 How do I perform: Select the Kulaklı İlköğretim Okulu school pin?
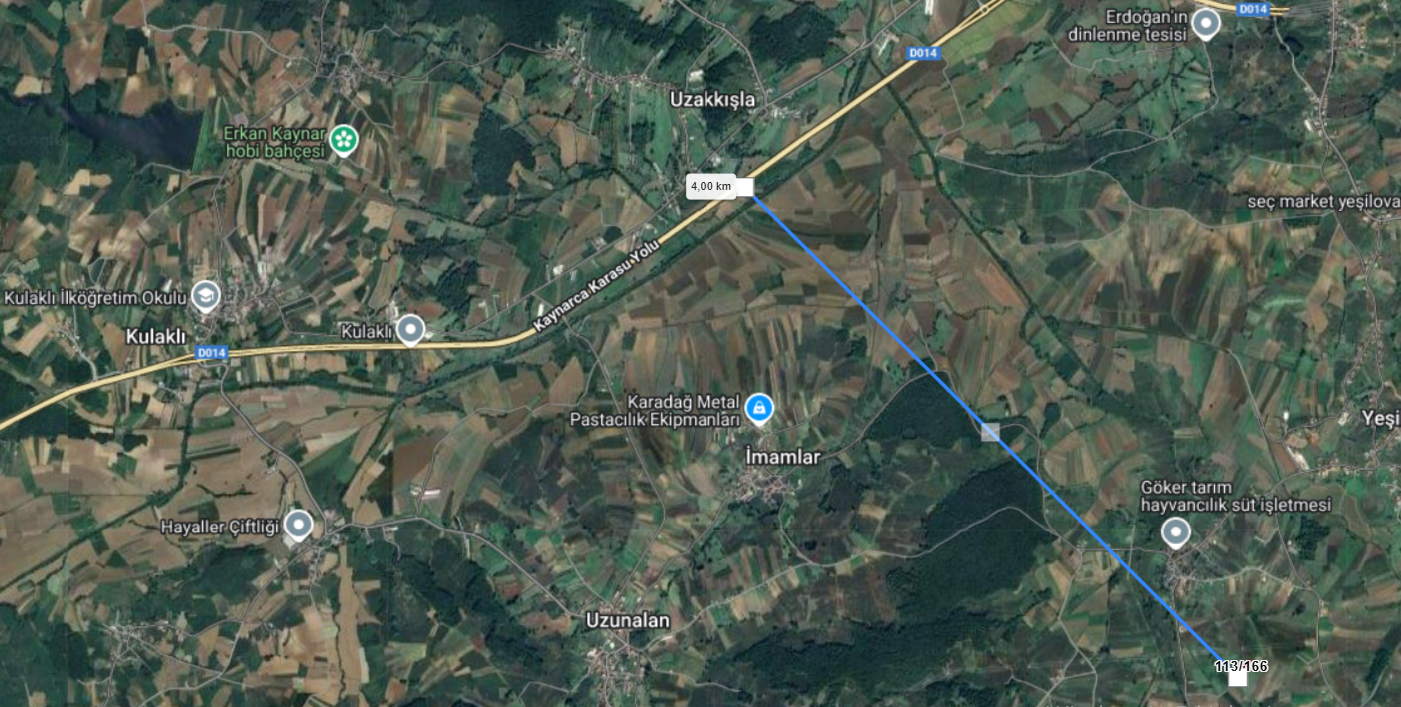(x=206, y=295)
